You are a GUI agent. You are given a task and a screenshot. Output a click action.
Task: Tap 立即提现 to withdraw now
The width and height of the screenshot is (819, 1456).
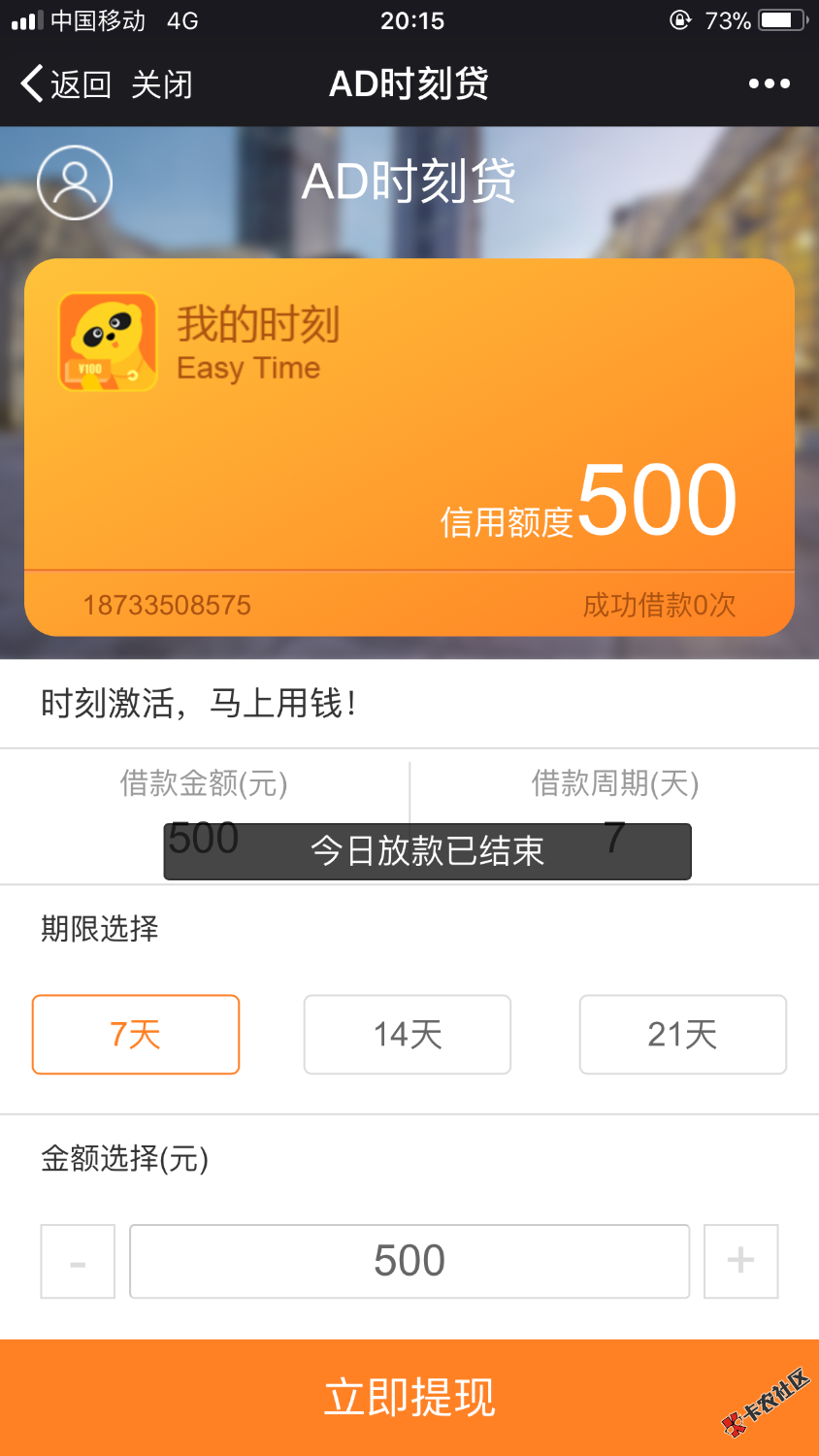(x=409, y=1398)
